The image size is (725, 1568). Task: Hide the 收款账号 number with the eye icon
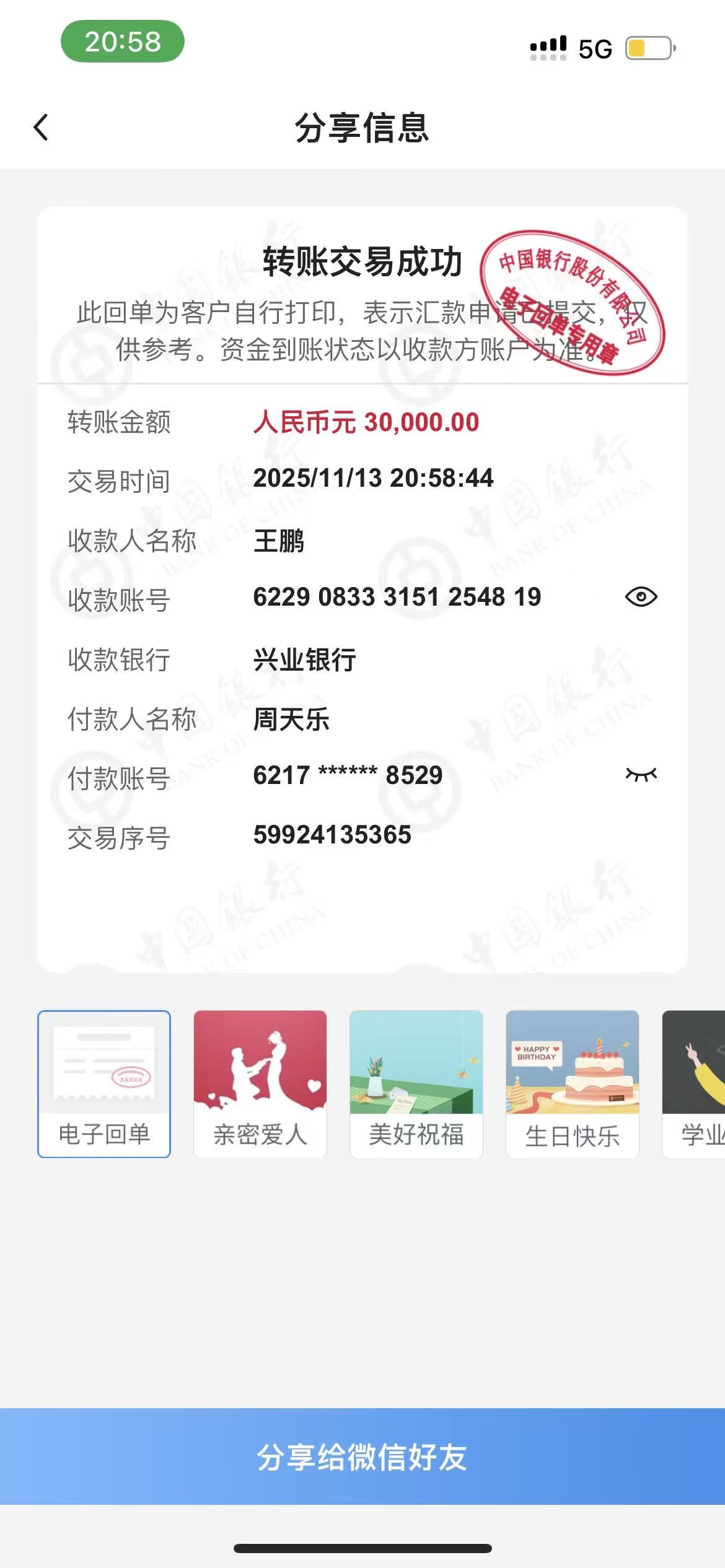click(x=641, y=597)
